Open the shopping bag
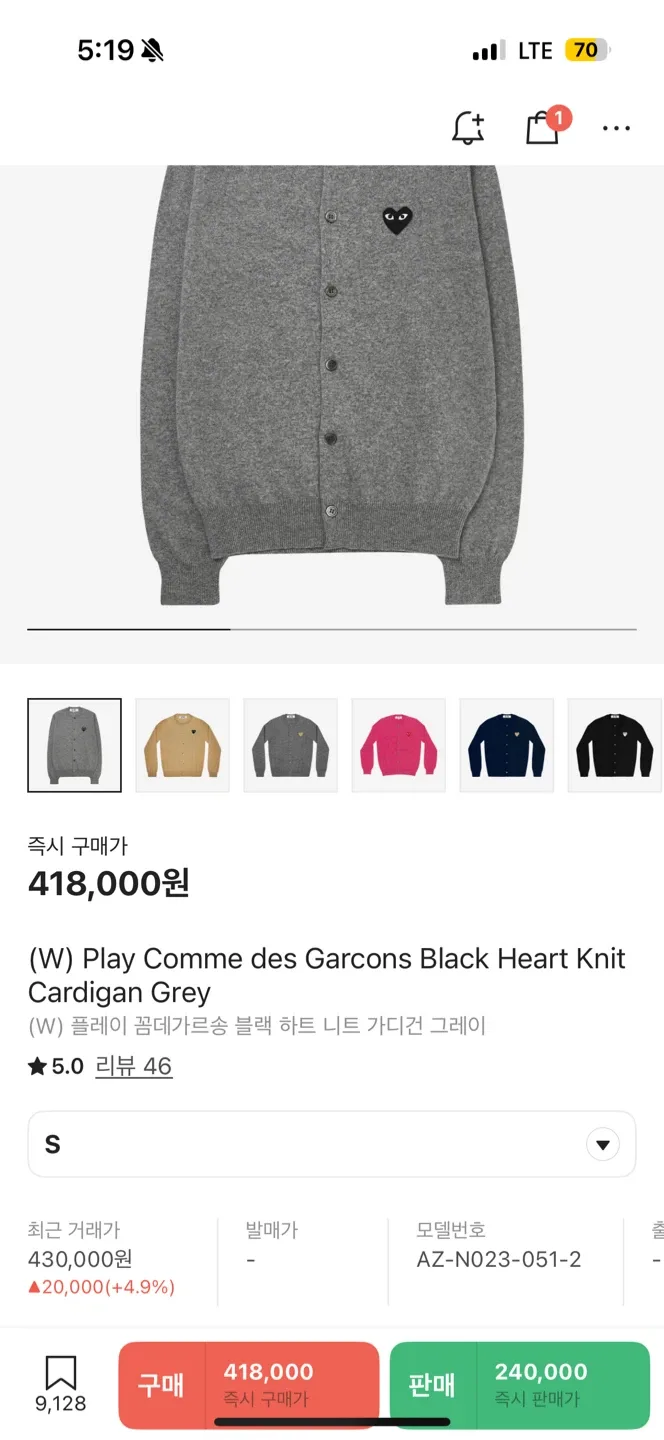Image resolution: width=664 pixels, height=1440 pixels. click(x=543, y=128)
